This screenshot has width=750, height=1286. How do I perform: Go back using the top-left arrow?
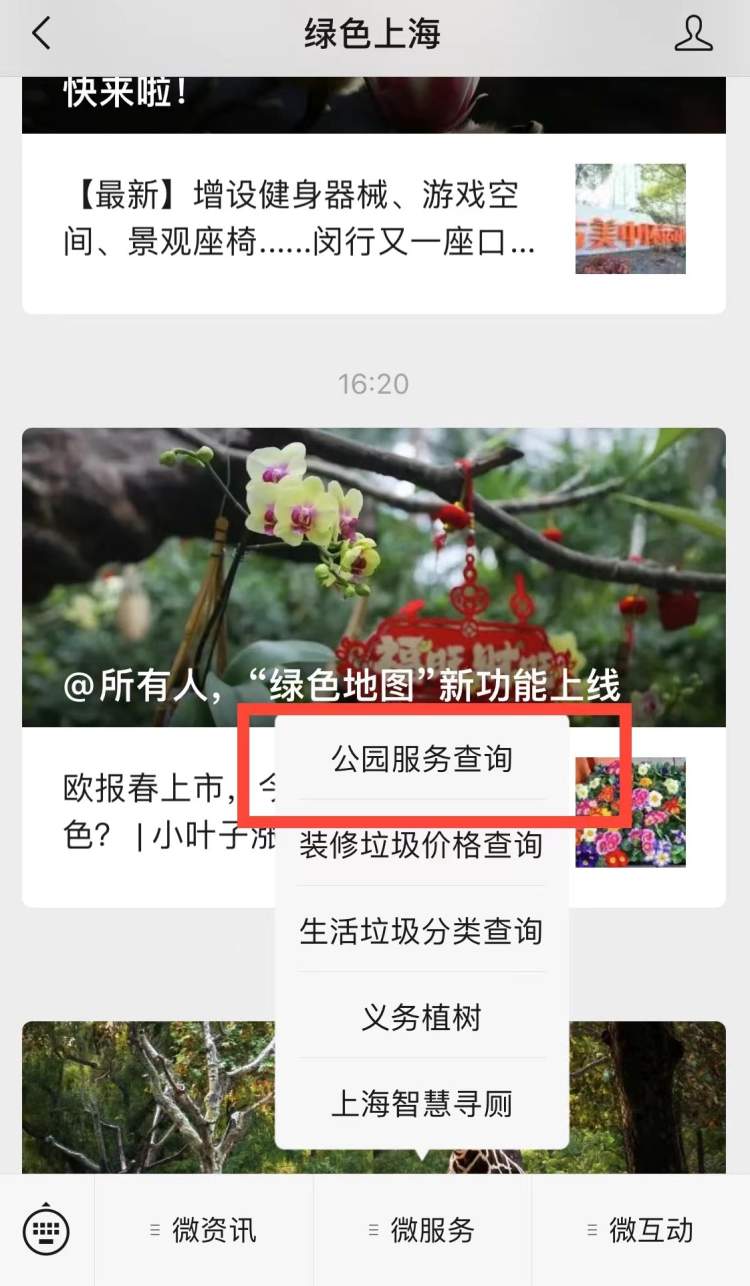tap(40, 35)
